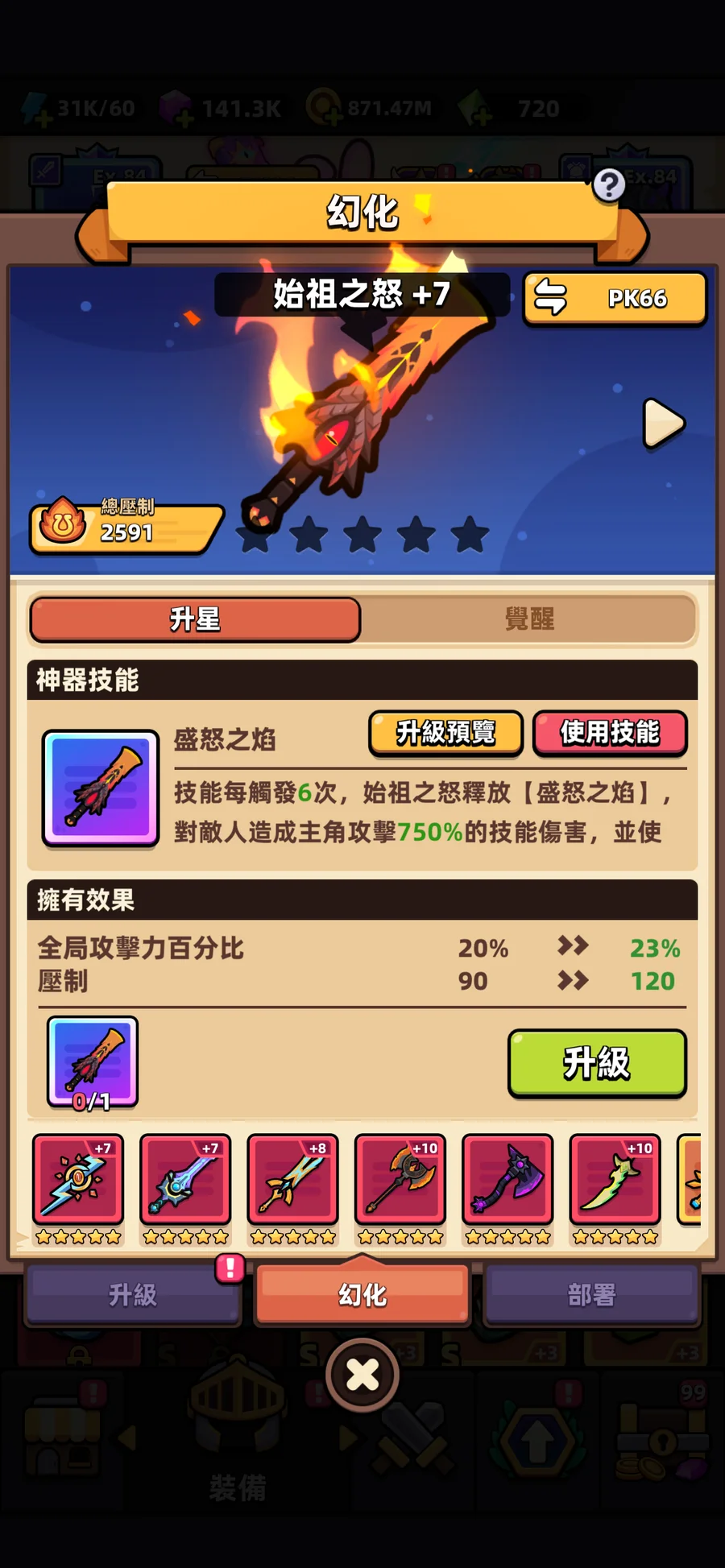Select the +7 lightning sword artifact

78,1189
